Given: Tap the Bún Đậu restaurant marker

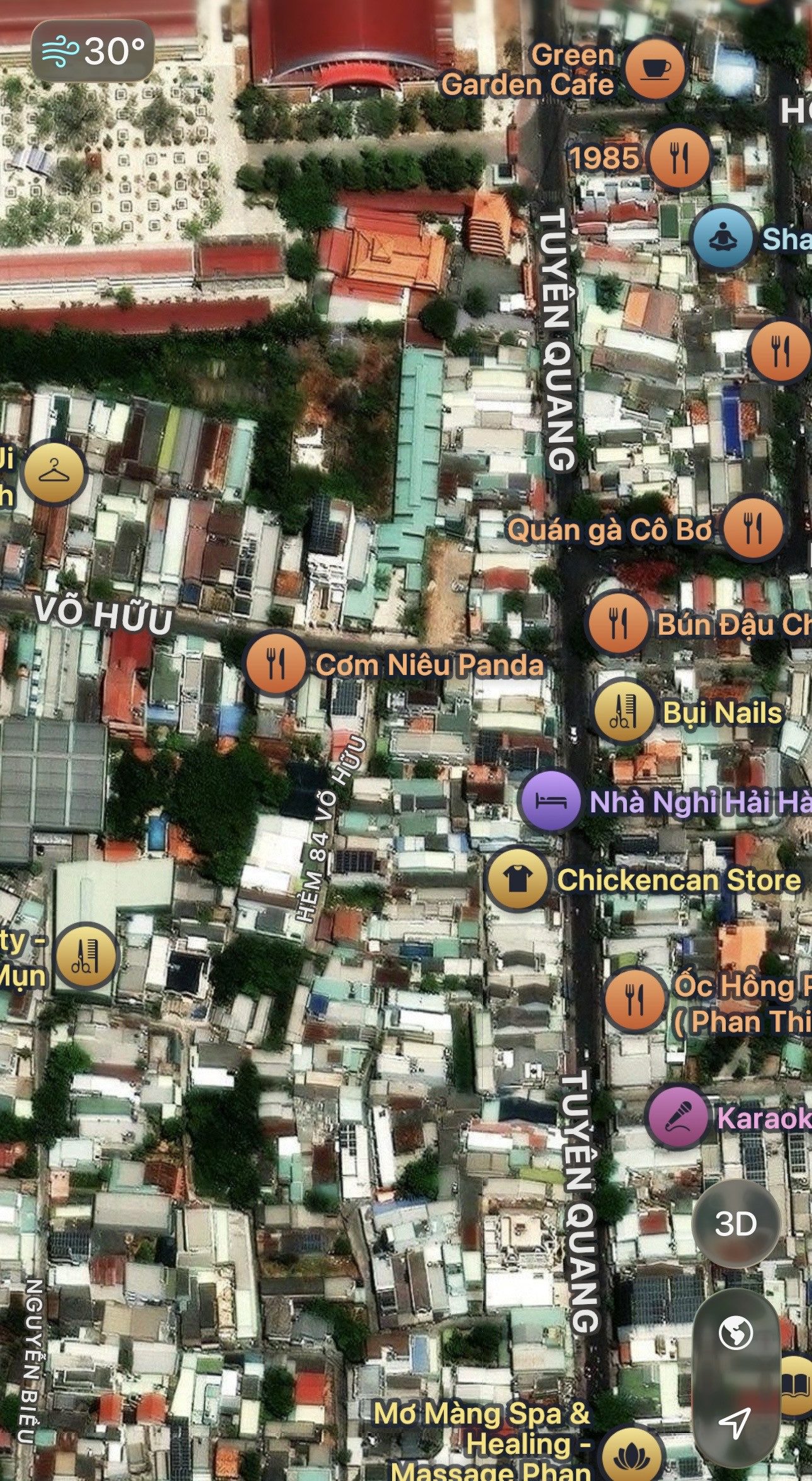Looking at the screenshot, I should [618, 623].
